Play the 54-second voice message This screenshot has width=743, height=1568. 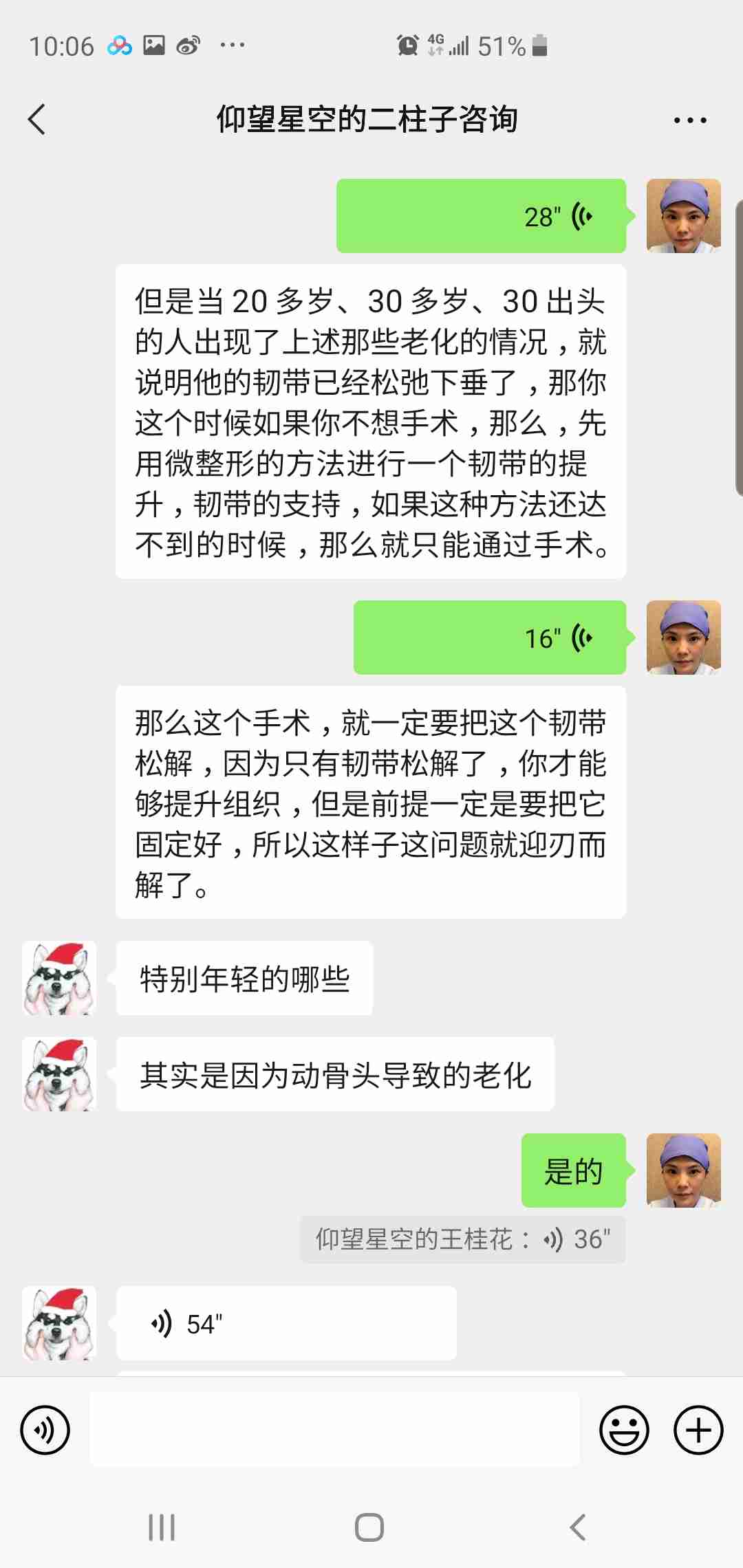pyautogui.click(x=286, y=1323)
